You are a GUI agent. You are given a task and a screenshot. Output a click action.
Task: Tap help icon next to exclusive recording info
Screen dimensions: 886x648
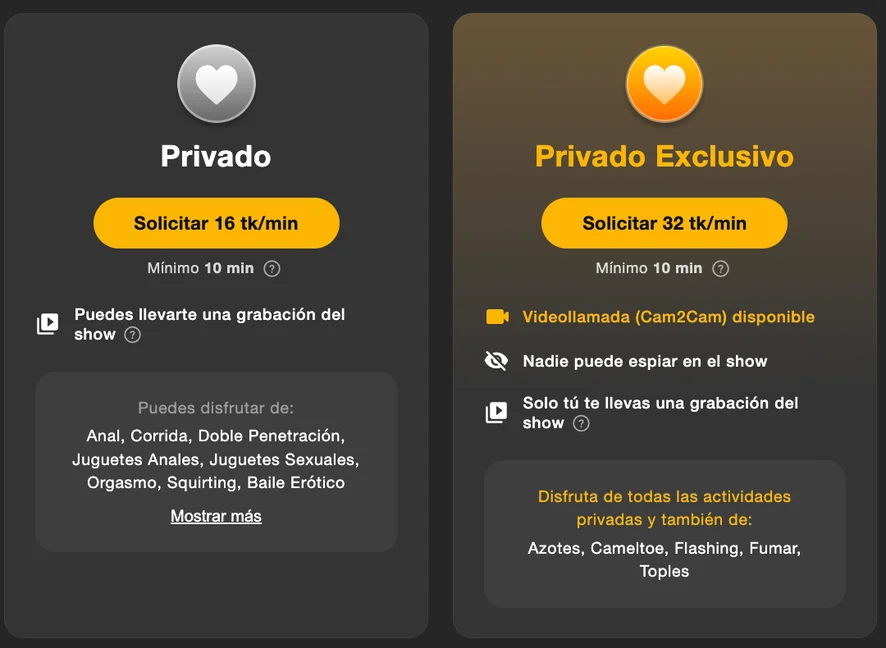coord(581,423)
